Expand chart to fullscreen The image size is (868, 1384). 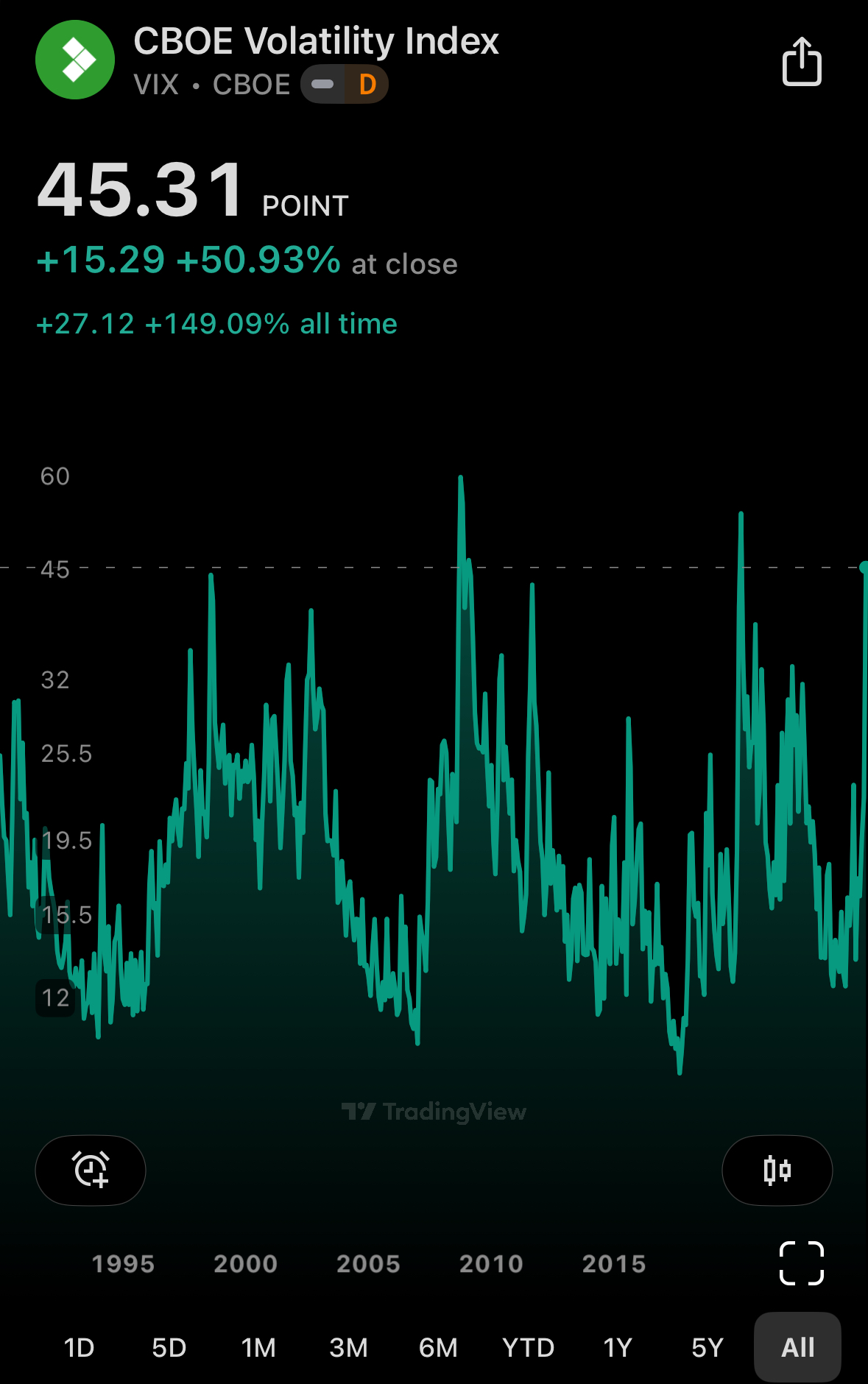[801, 1263]
